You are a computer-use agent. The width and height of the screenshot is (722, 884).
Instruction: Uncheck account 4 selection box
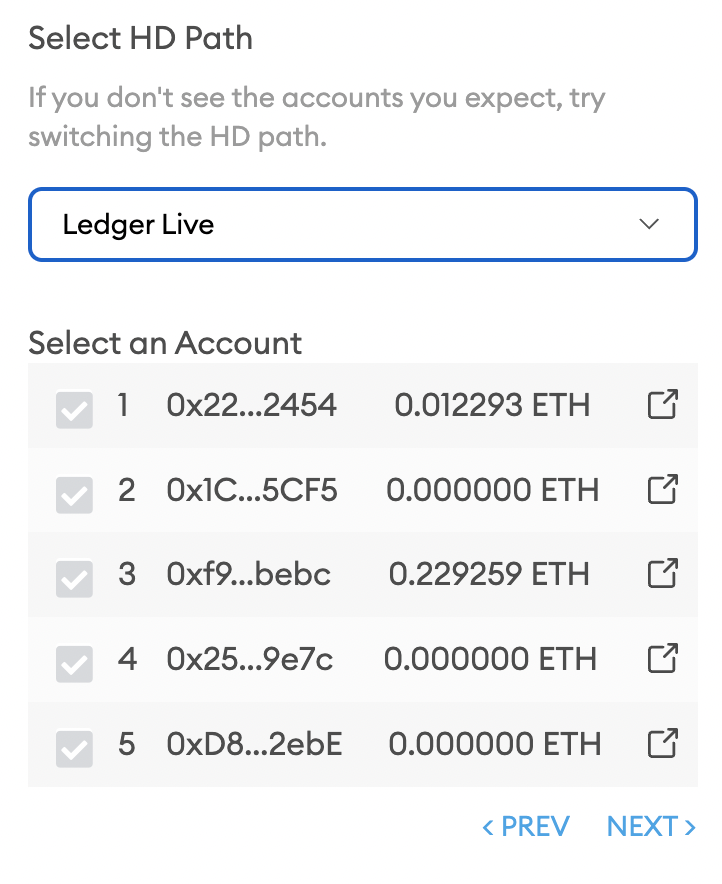click(74, 660)
